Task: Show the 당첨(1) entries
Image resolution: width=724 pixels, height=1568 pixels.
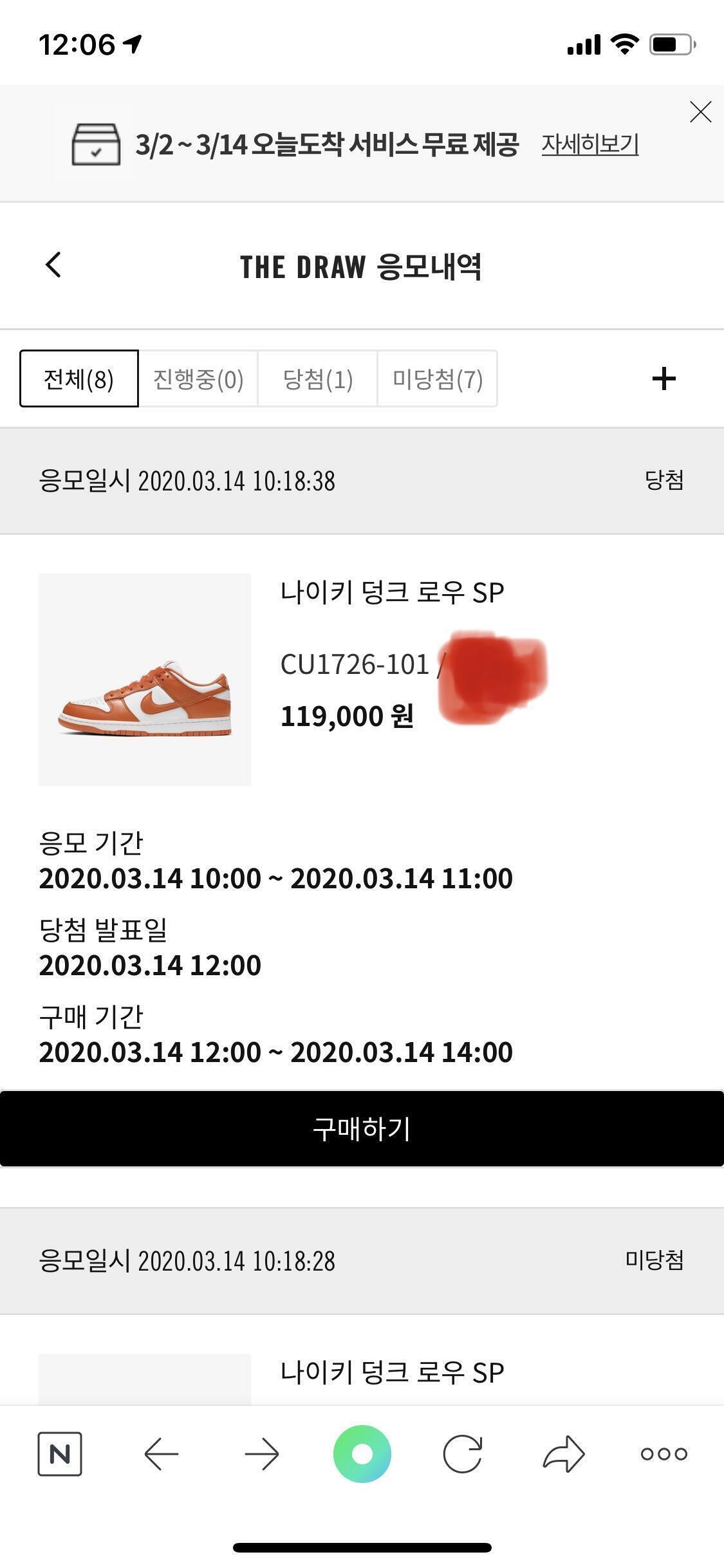Action: 318,379
